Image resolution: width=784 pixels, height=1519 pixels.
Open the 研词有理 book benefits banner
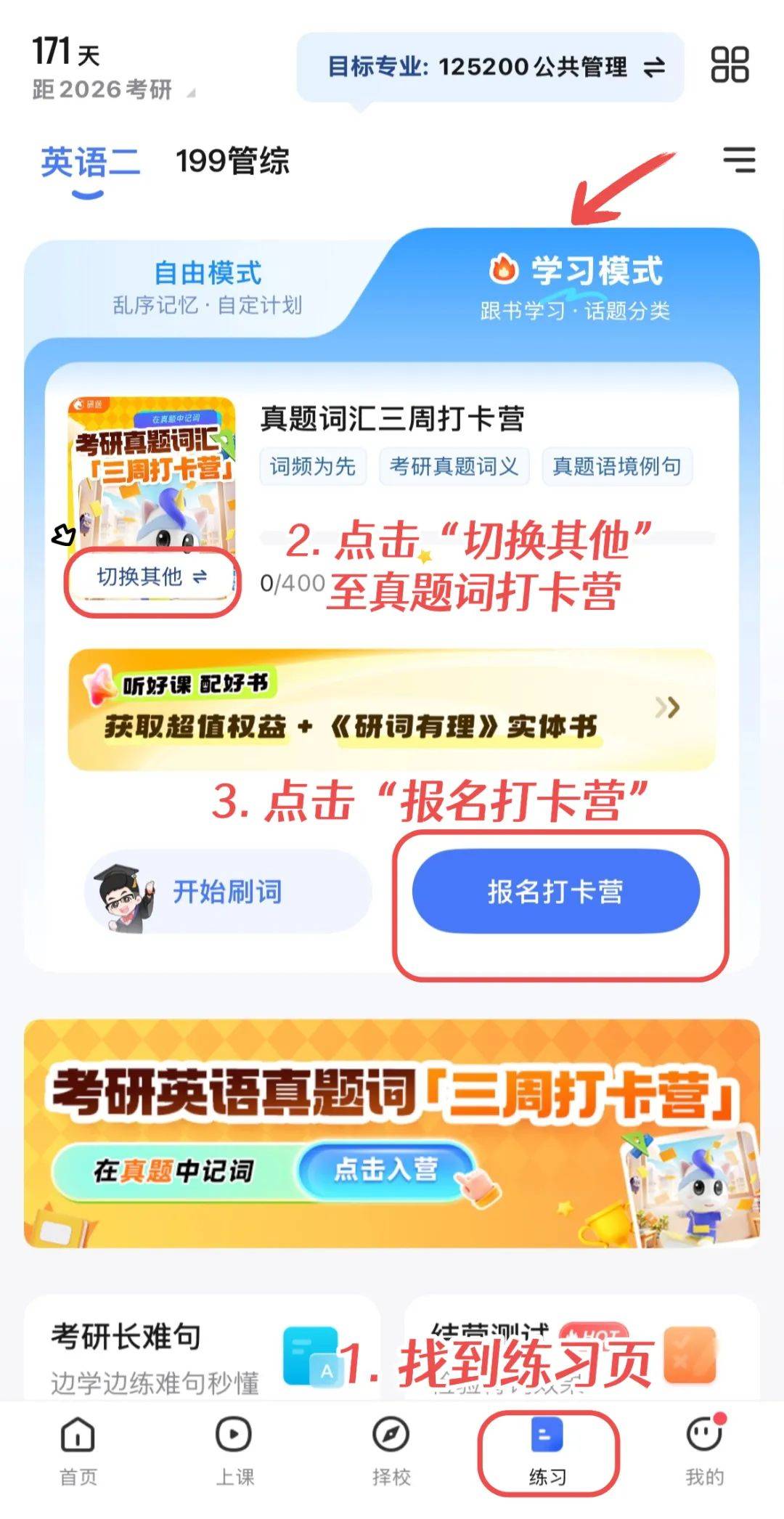pyautogui.click(x=392, y=709)
